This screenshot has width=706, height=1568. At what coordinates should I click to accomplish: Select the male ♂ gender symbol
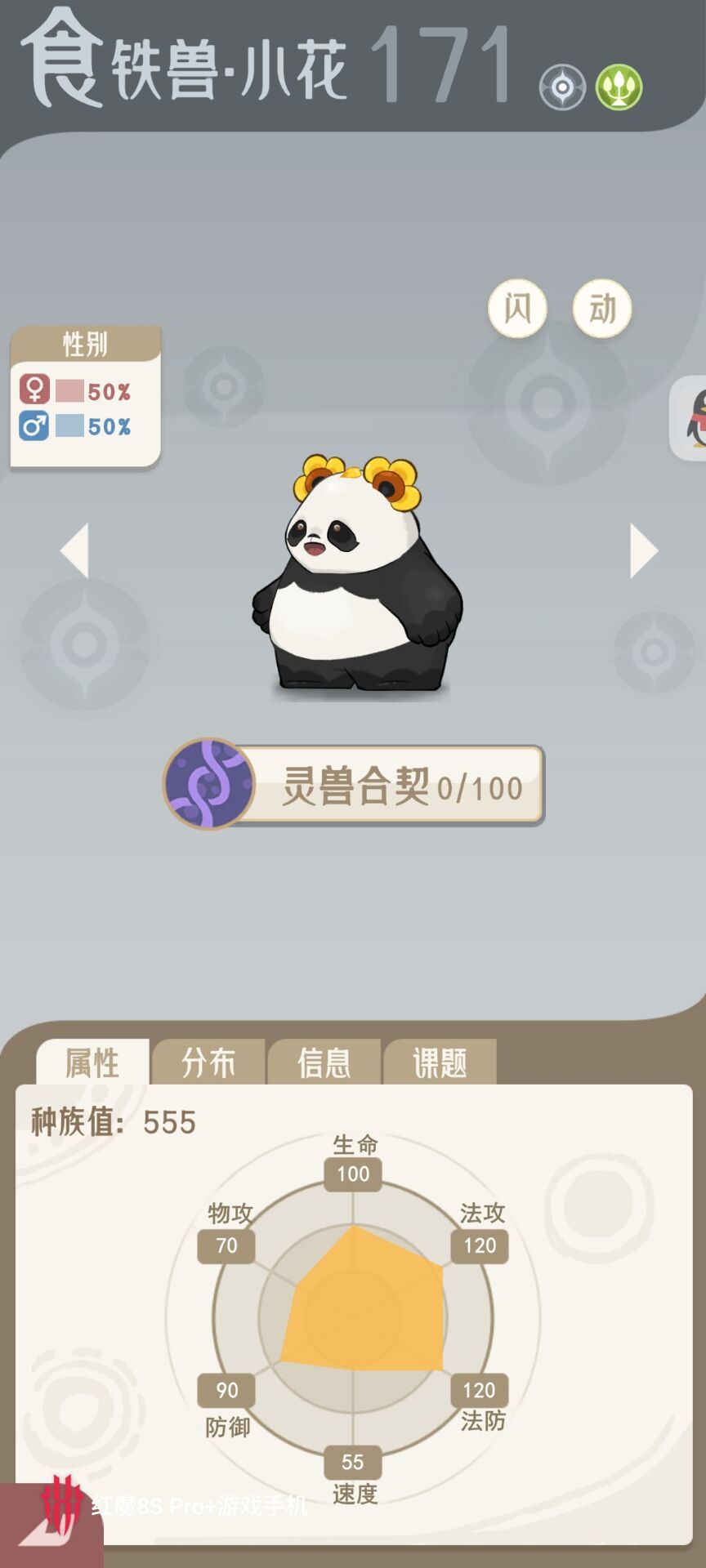click(34, 425)
